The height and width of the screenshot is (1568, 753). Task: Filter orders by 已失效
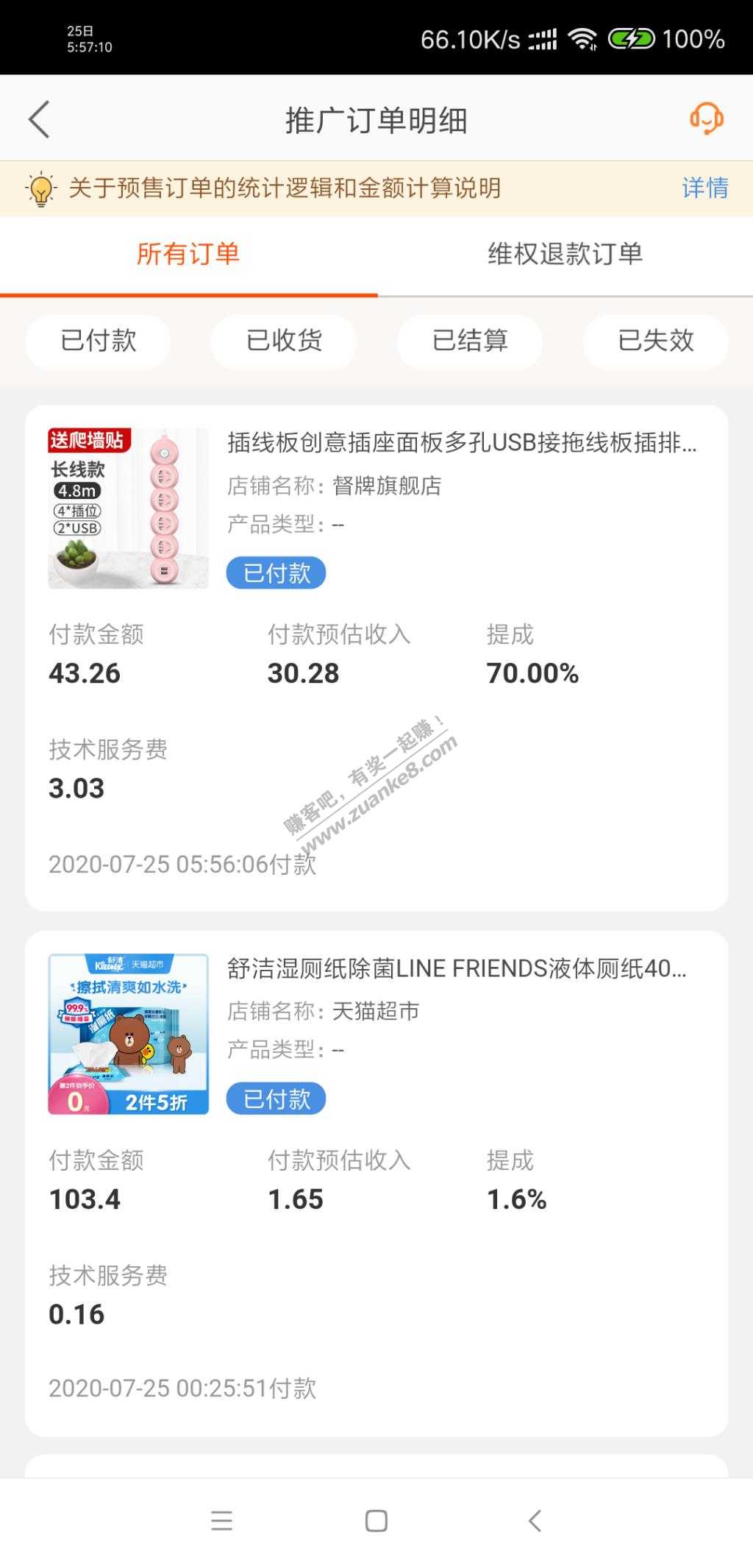coord(655,341)
